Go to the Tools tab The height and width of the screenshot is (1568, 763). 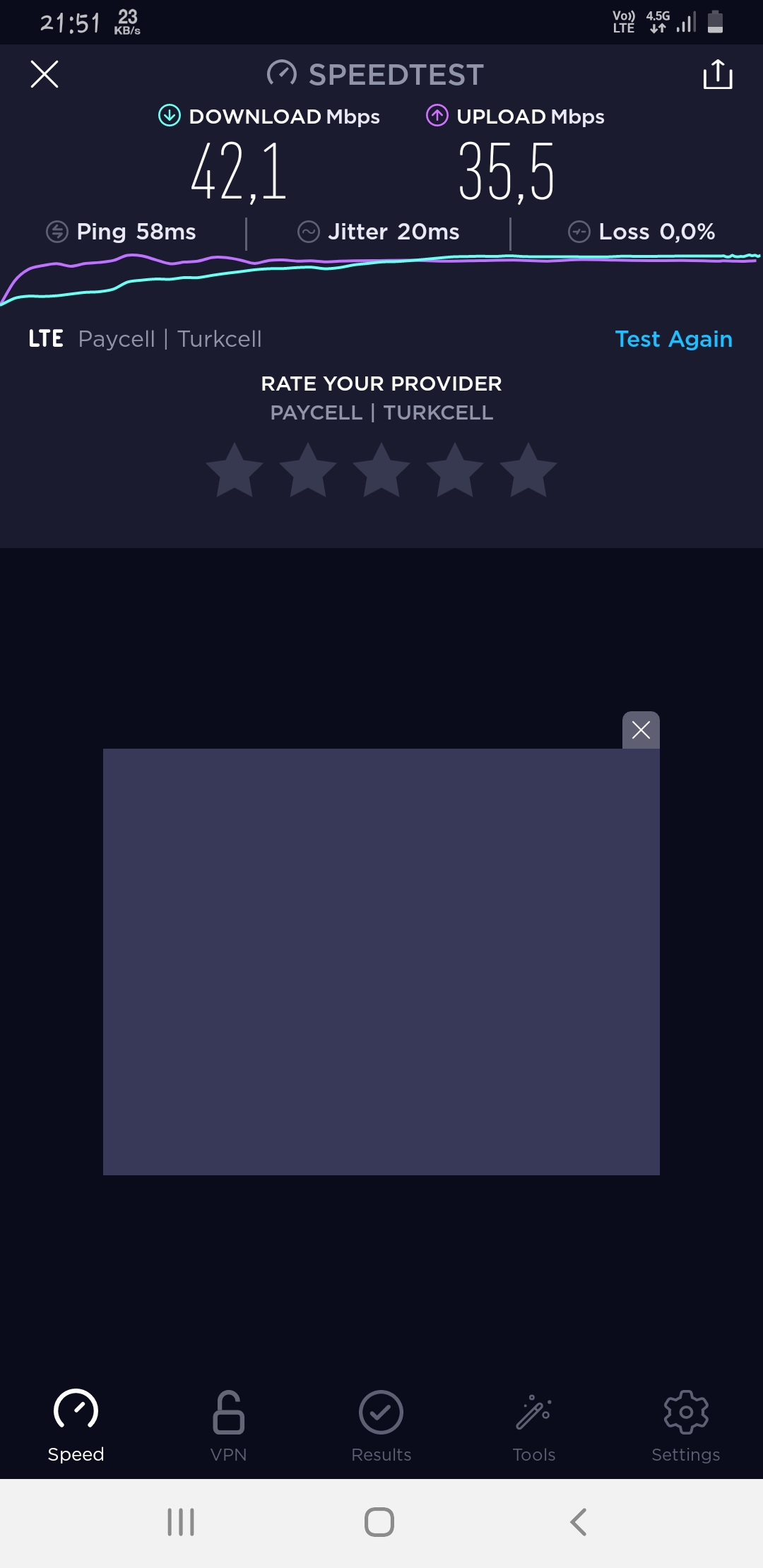coord(534,1426)
